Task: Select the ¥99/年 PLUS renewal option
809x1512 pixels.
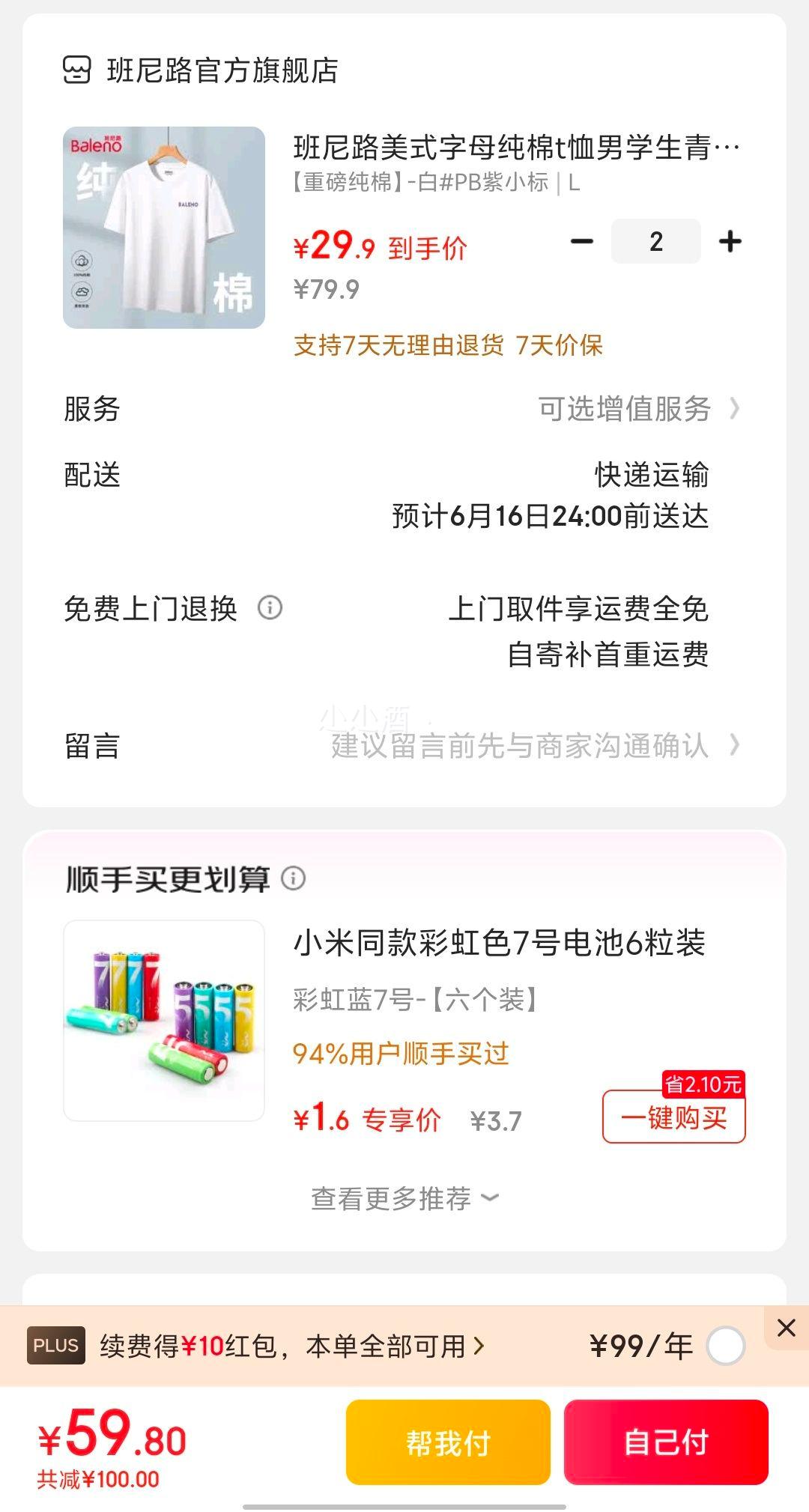Action: click(x=725, y=1346)
